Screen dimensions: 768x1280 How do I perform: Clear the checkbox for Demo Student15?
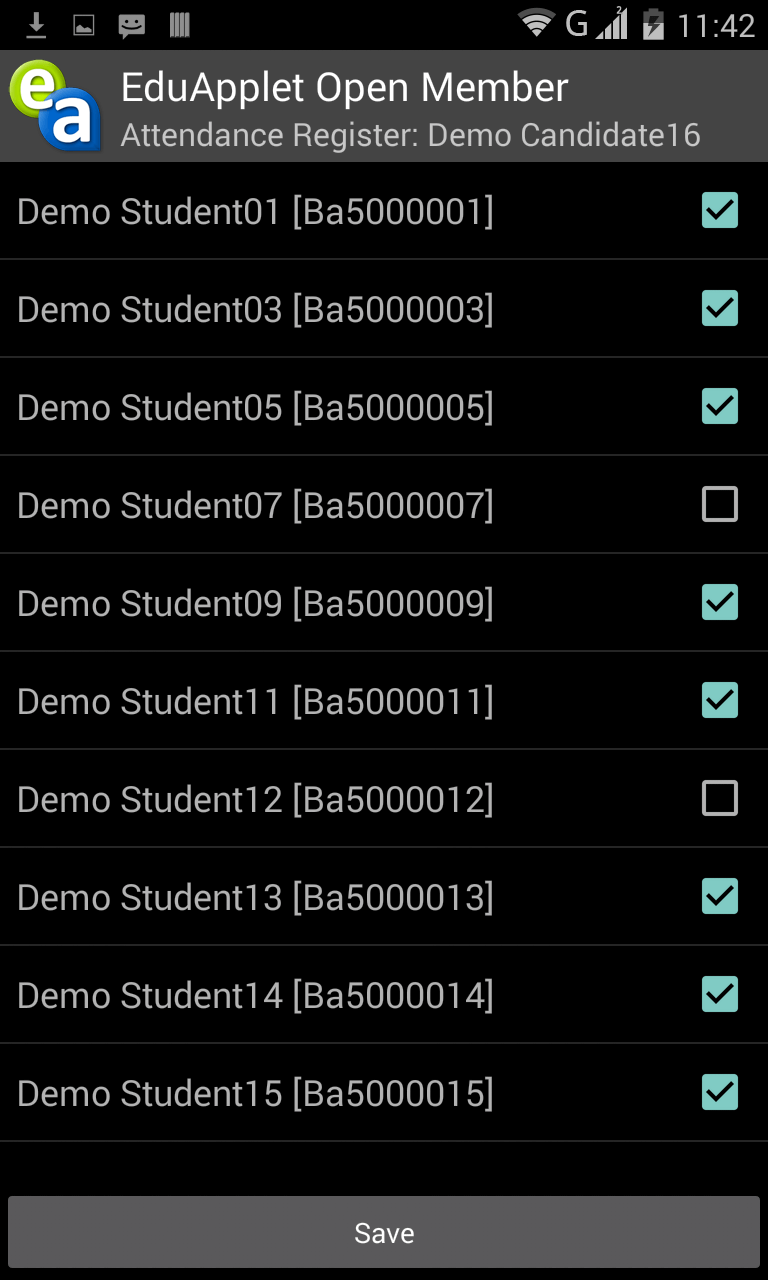click(x=720, y=1093)
